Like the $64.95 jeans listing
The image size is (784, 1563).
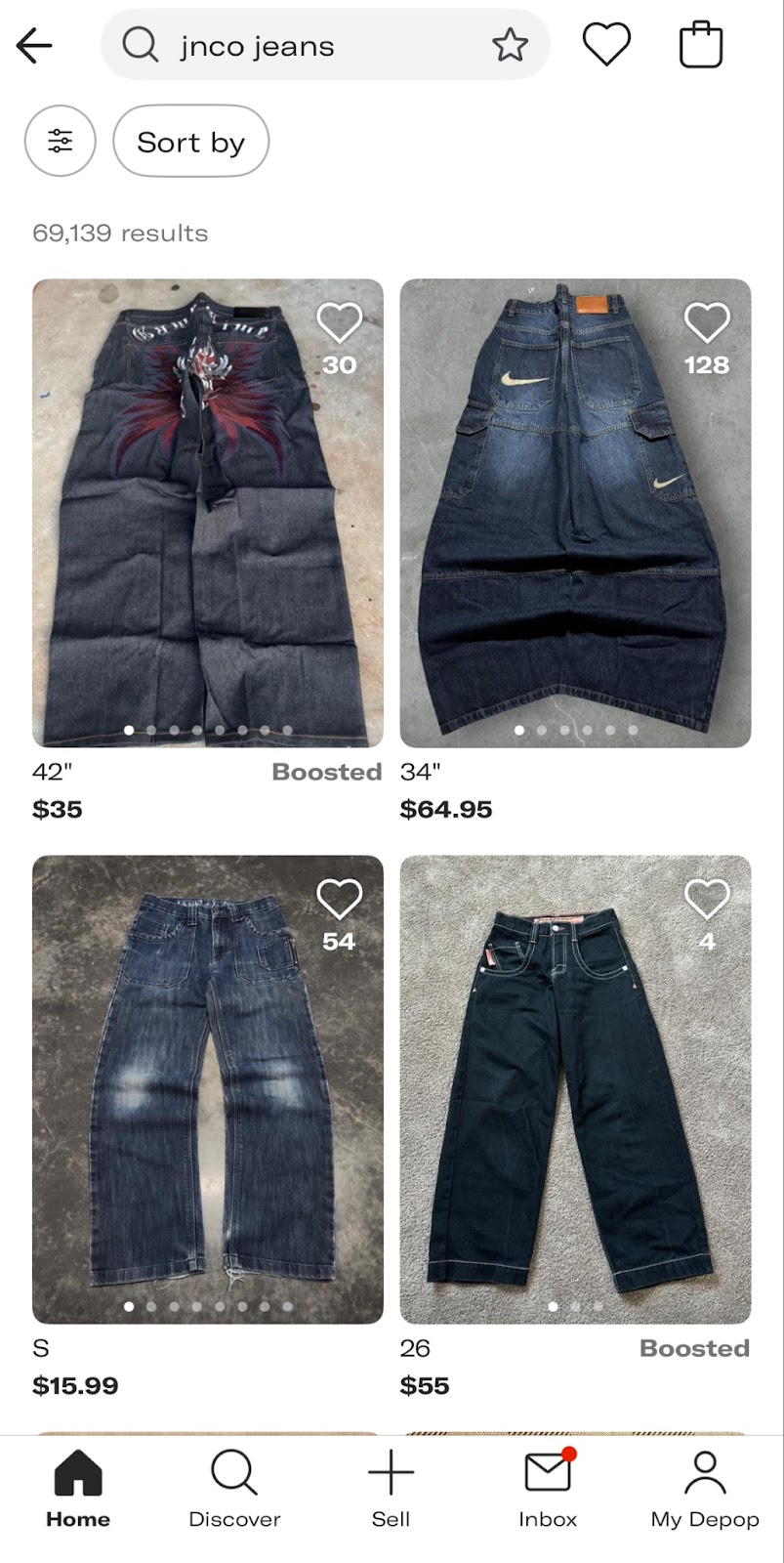[x=707, y=322]
